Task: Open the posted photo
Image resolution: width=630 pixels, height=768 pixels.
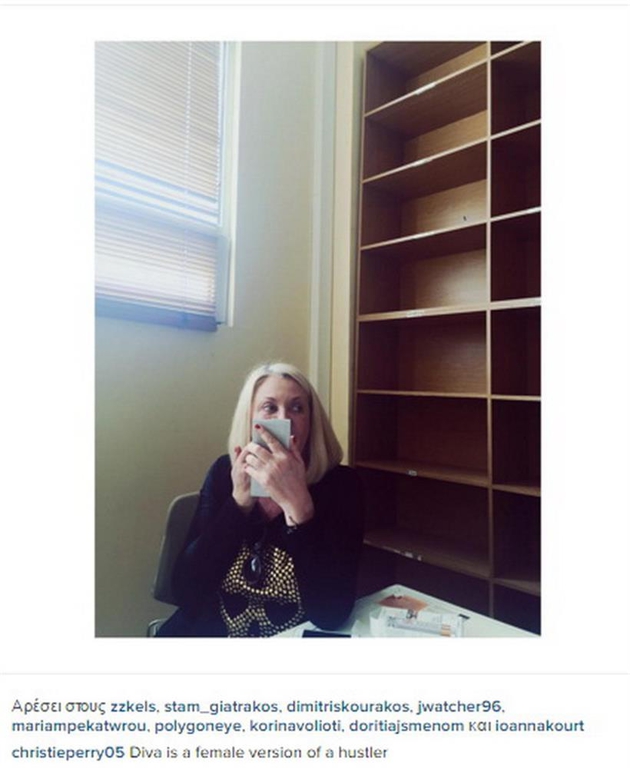Action: [317, 338]
